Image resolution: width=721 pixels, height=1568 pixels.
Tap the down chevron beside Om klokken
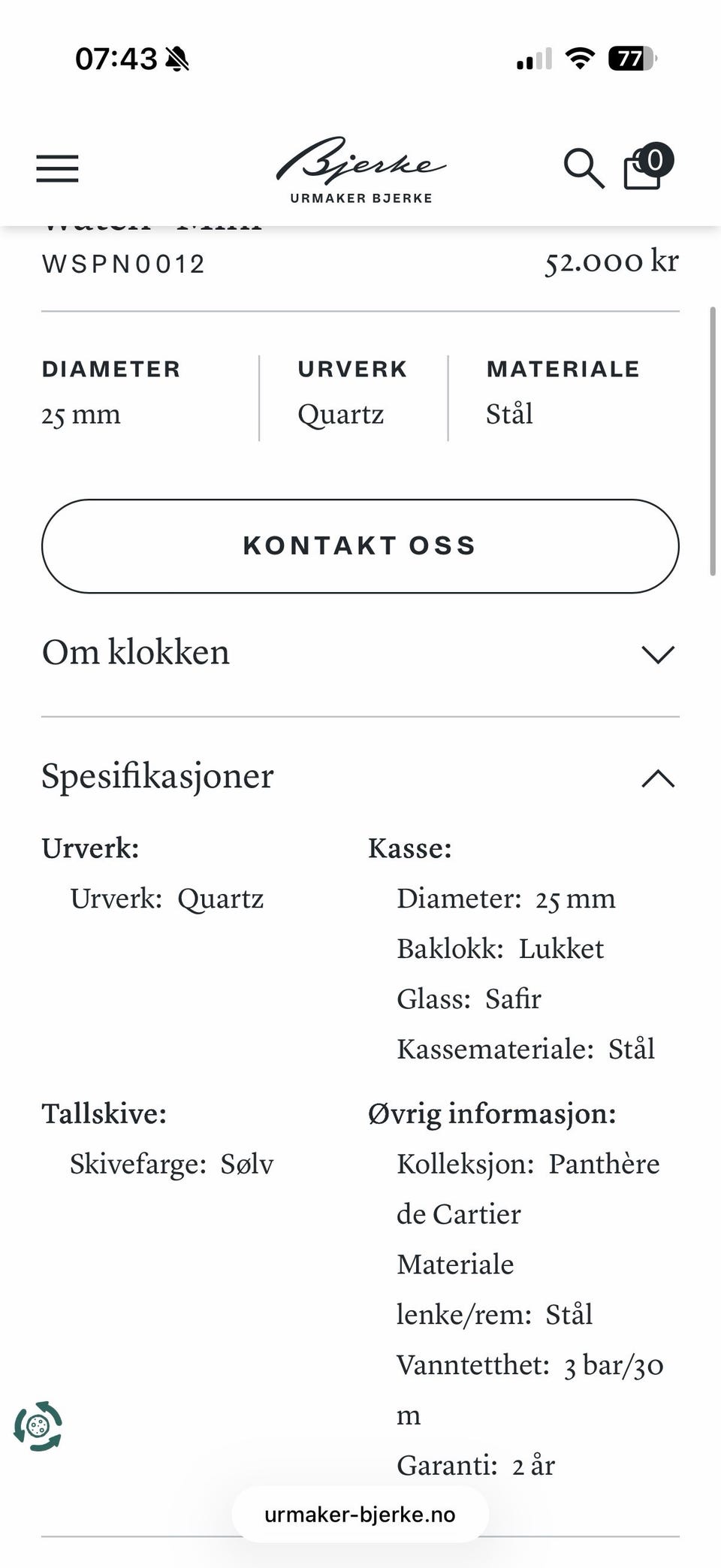coord(659,654)
